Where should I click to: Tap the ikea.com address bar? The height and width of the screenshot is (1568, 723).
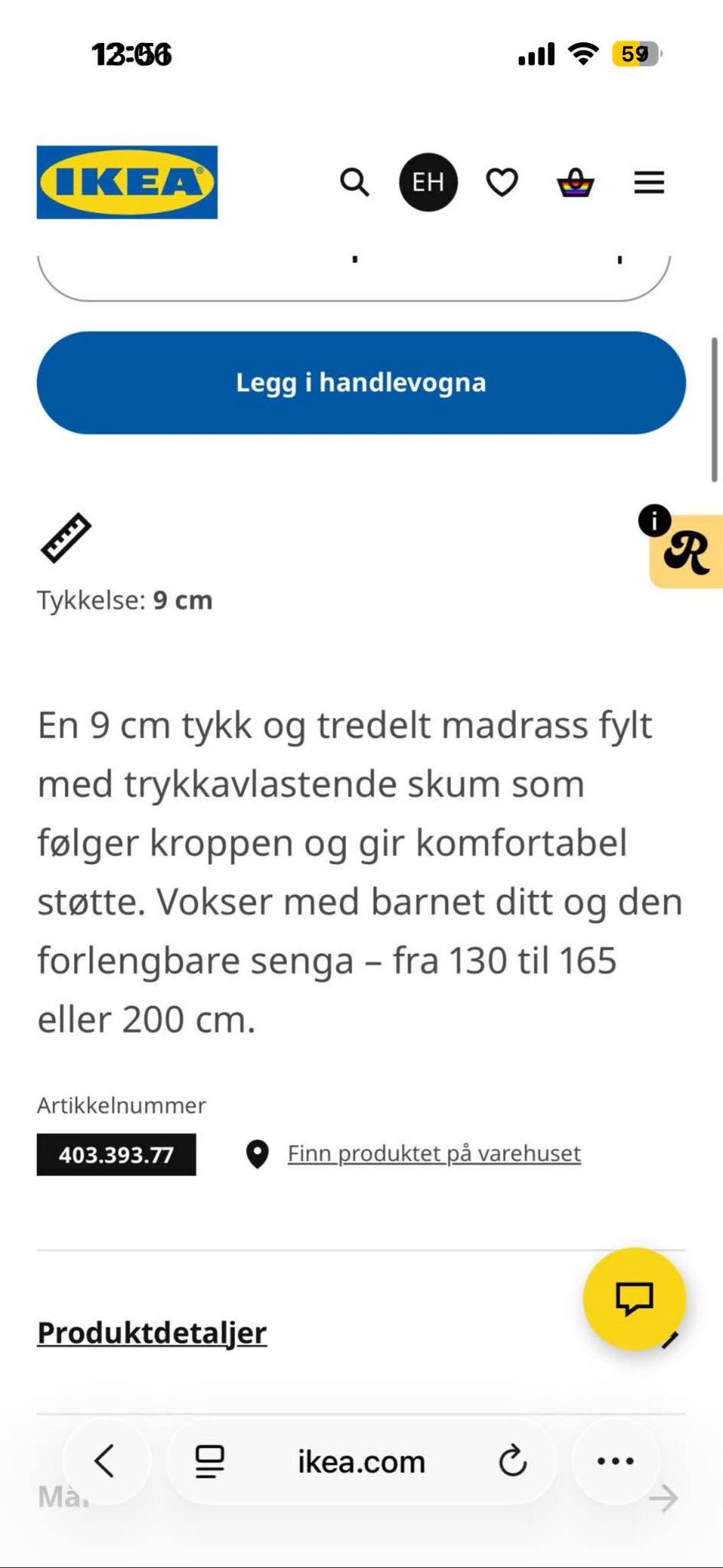360,1460
